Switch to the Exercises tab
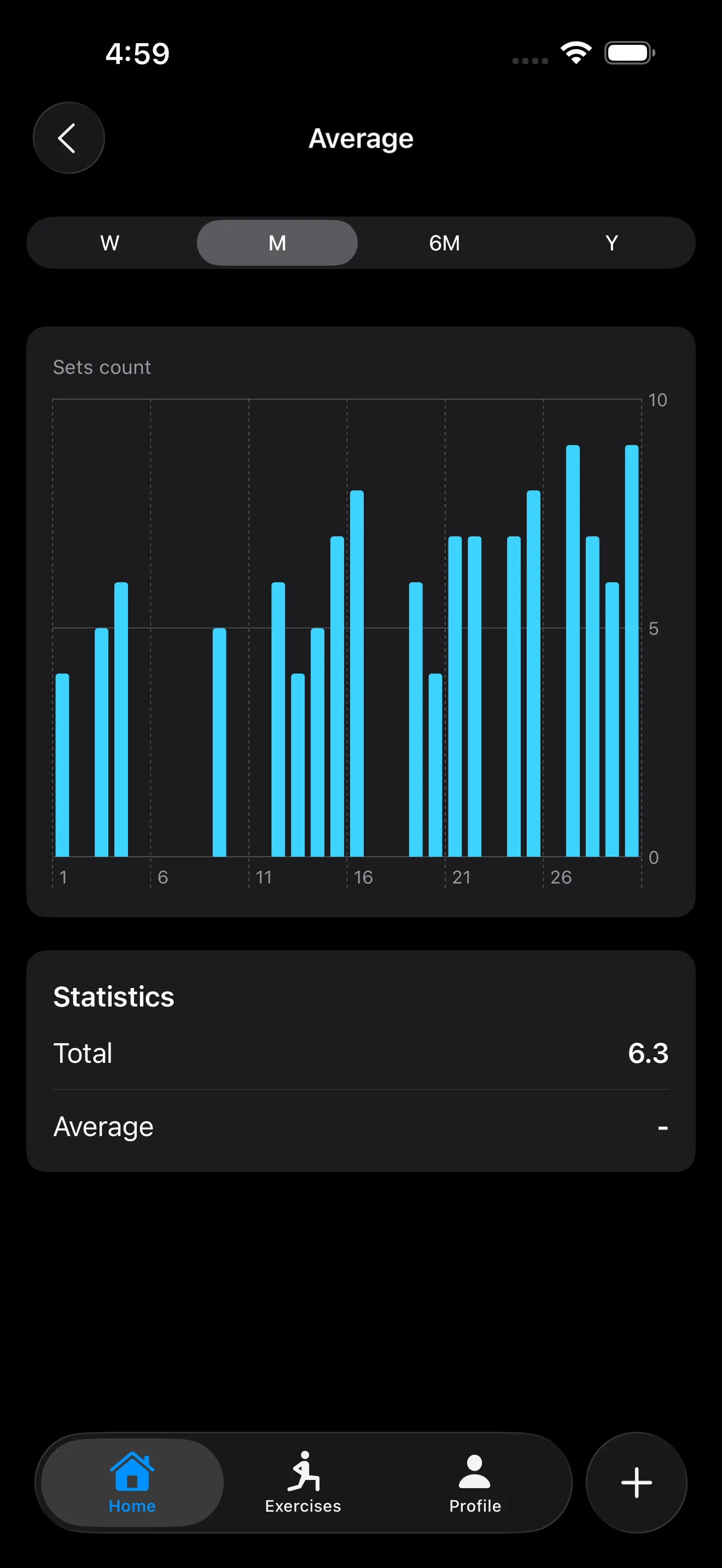Image resolution: width=722 pixels, height=1568 pixels. coord(303,1483)
